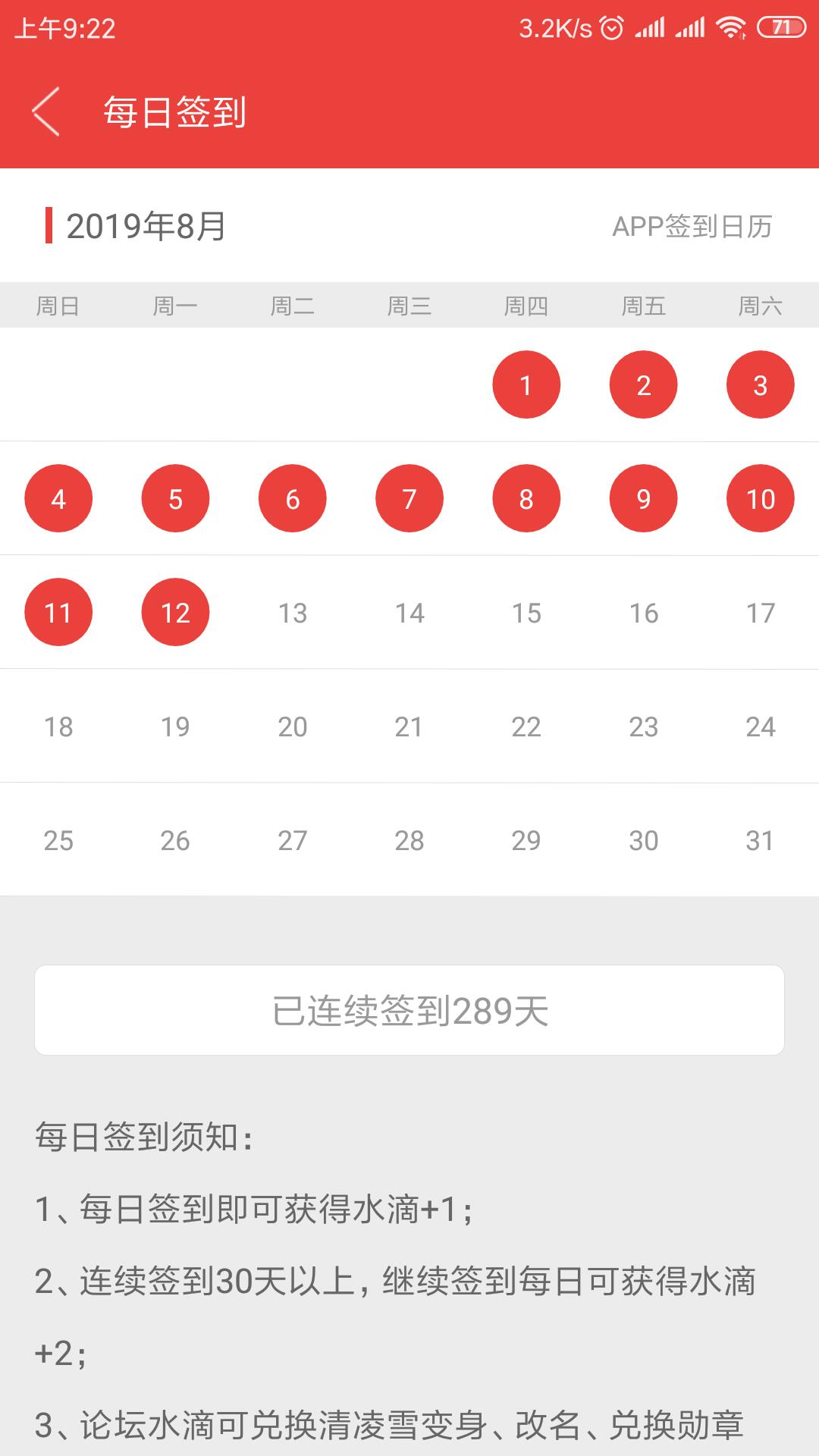819x1456 pixels.
Task: Go back from the 每日签到 page
Action: (45, 112)
